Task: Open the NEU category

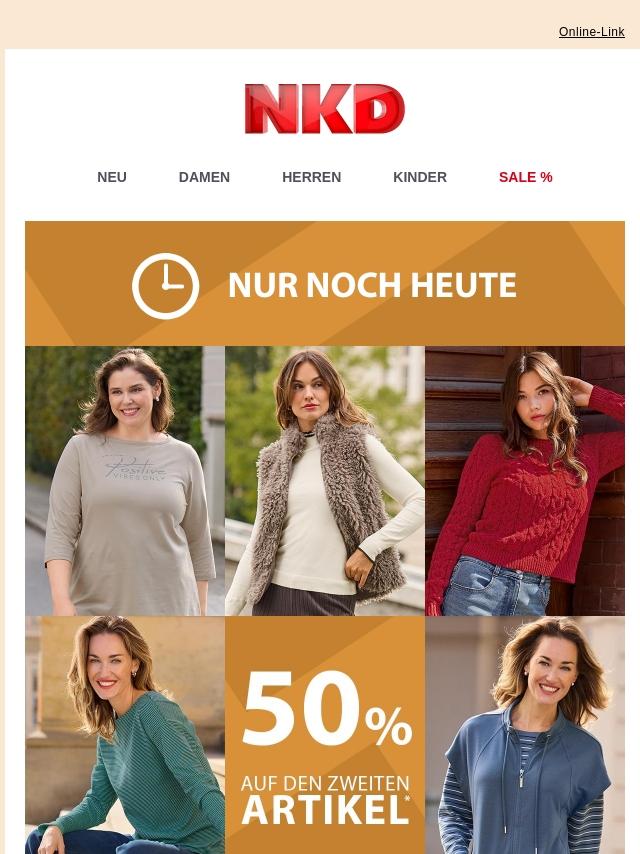Action: (112, 177)
